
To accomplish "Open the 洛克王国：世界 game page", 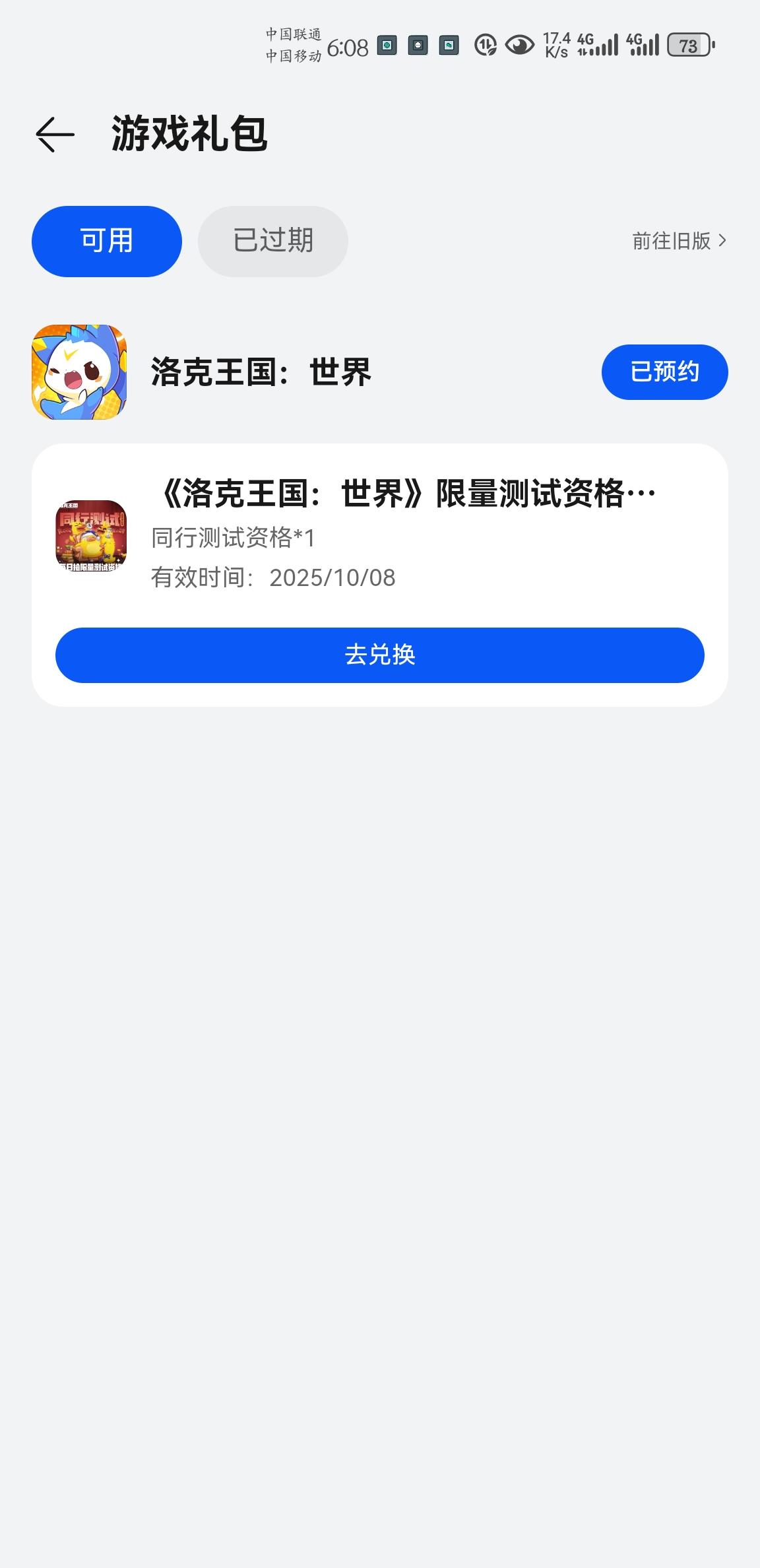I will [x=261, y=372].
